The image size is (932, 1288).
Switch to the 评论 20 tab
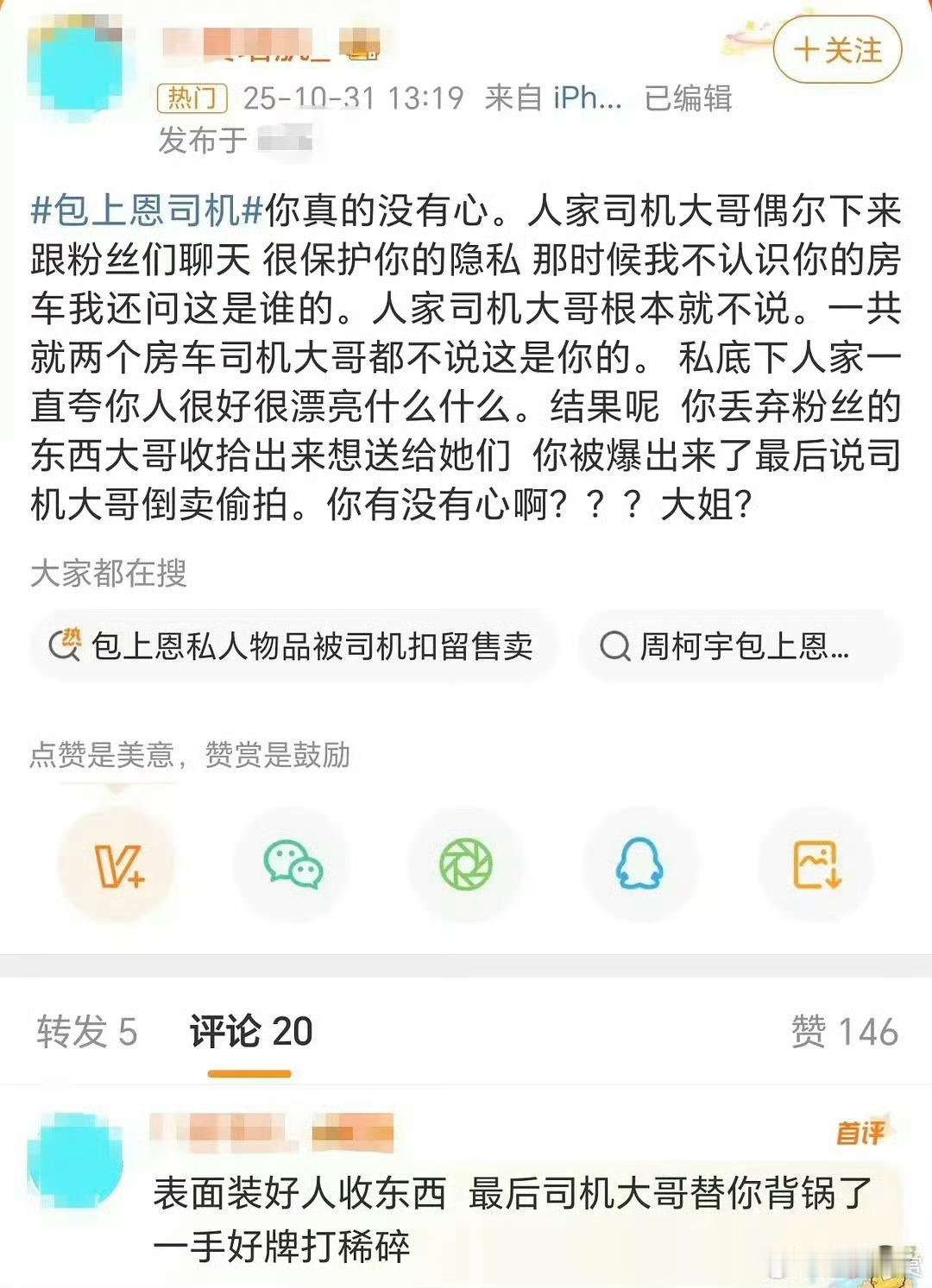pyautogui.click(x=248, y=1028)
